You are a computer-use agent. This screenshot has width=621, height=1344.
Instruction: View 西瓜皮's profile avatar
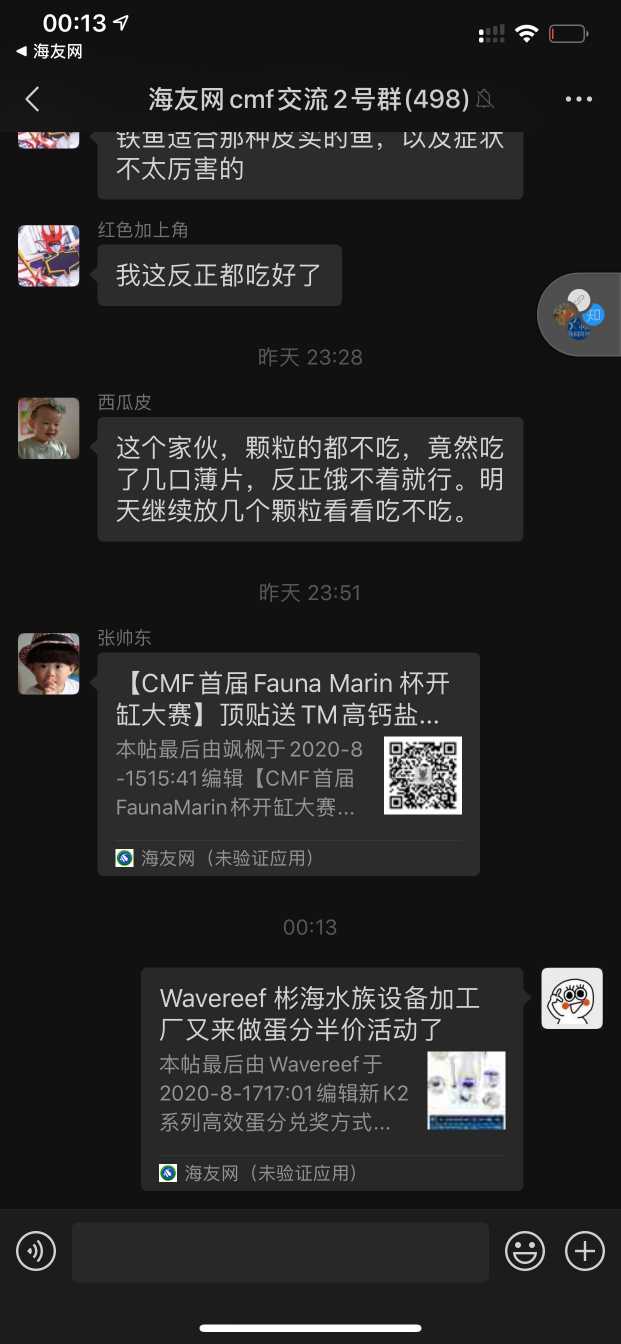click(x=49, y=428)
